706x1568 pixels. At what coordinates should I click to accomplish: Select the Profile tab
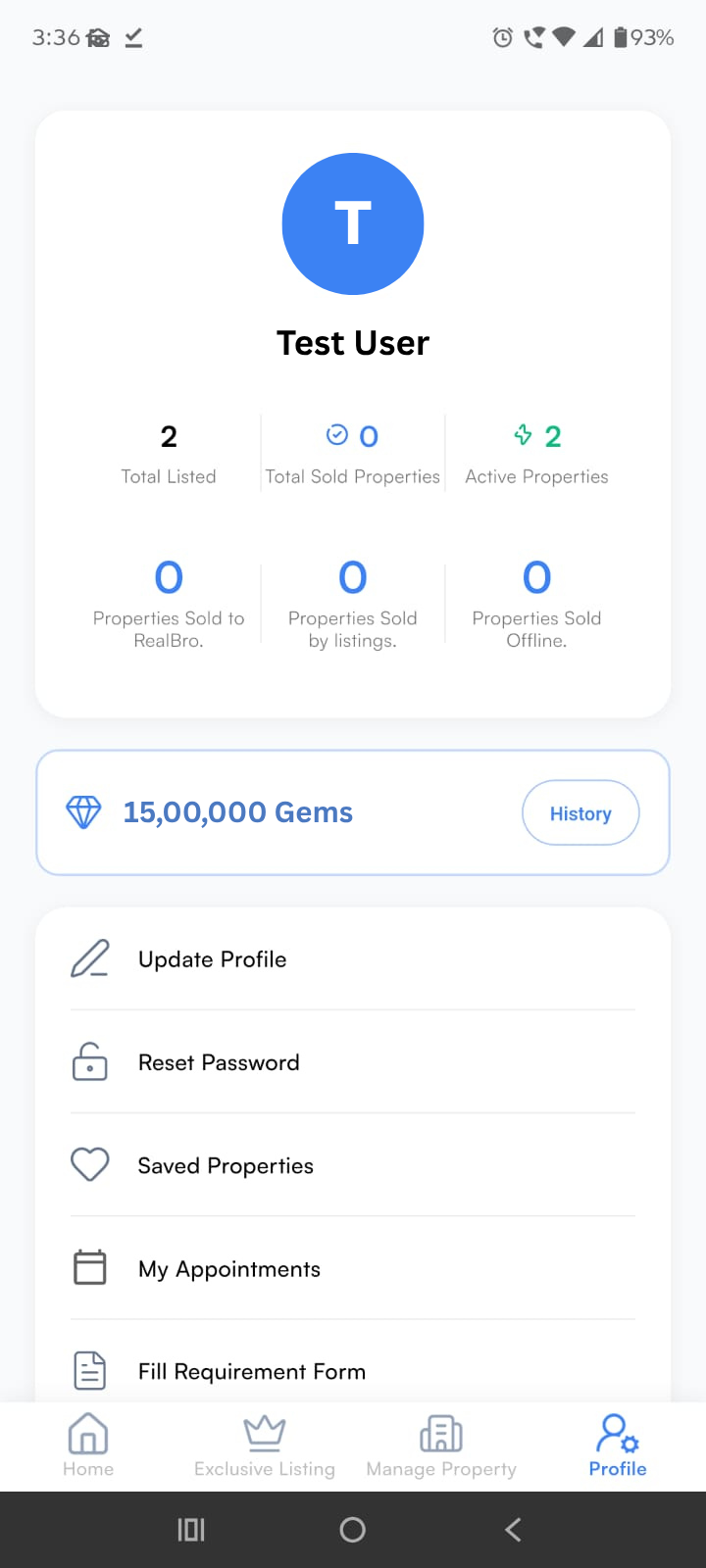coord(618,1445)
